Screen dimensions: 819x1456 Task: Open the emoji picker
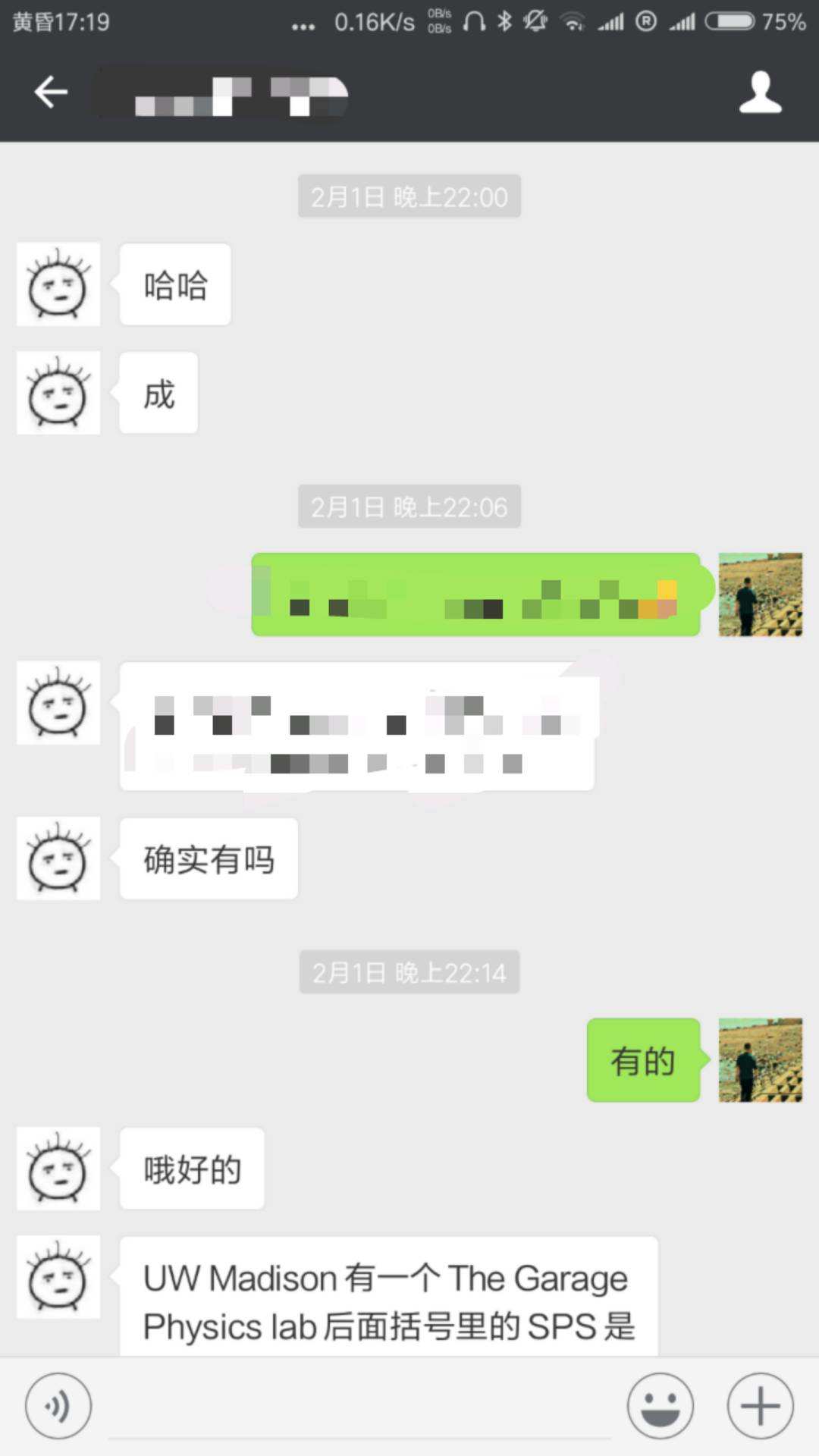pyautogui.click(x=660, y=1406)
